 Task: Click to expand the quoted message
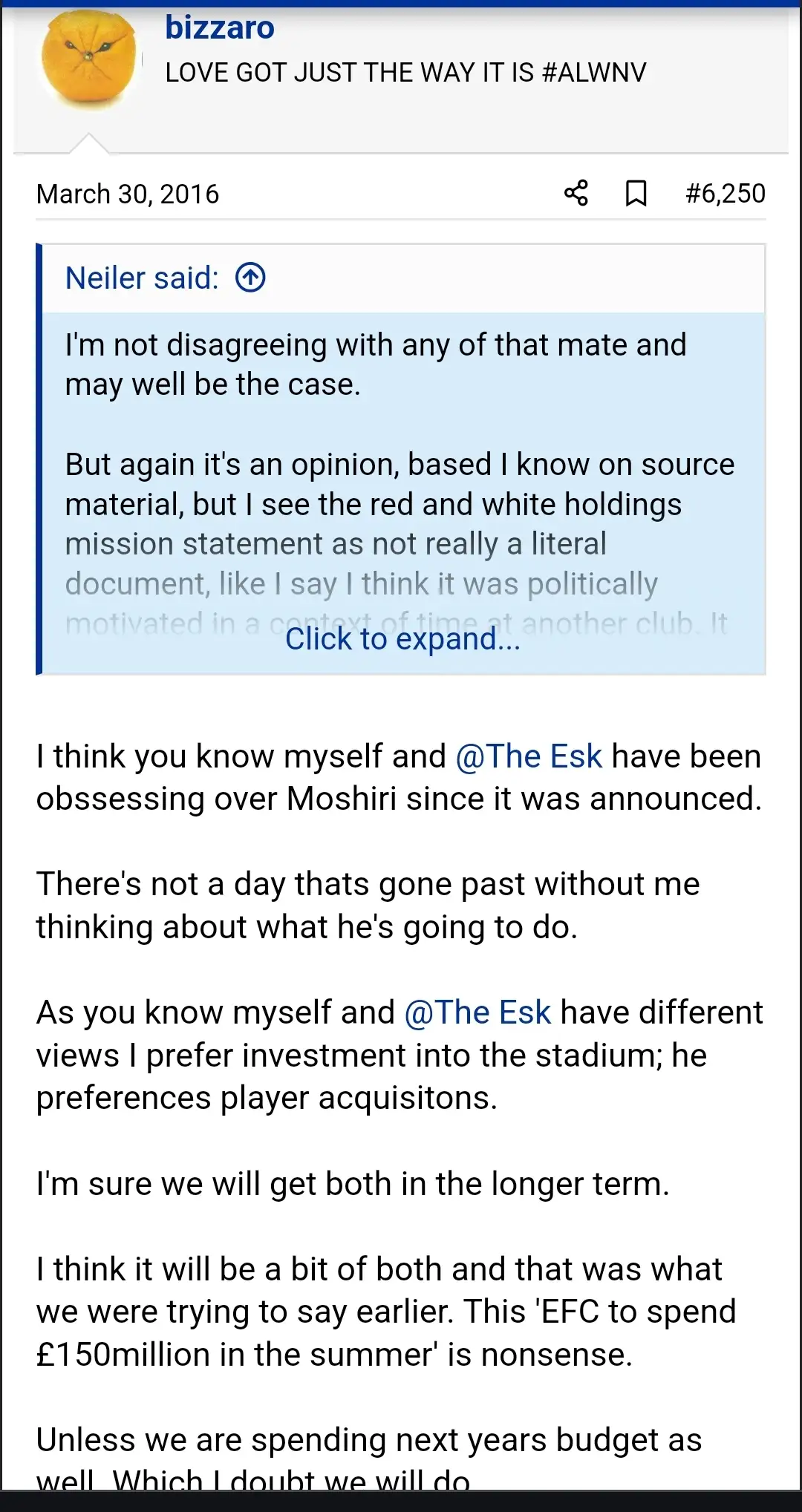pos(402,639)
